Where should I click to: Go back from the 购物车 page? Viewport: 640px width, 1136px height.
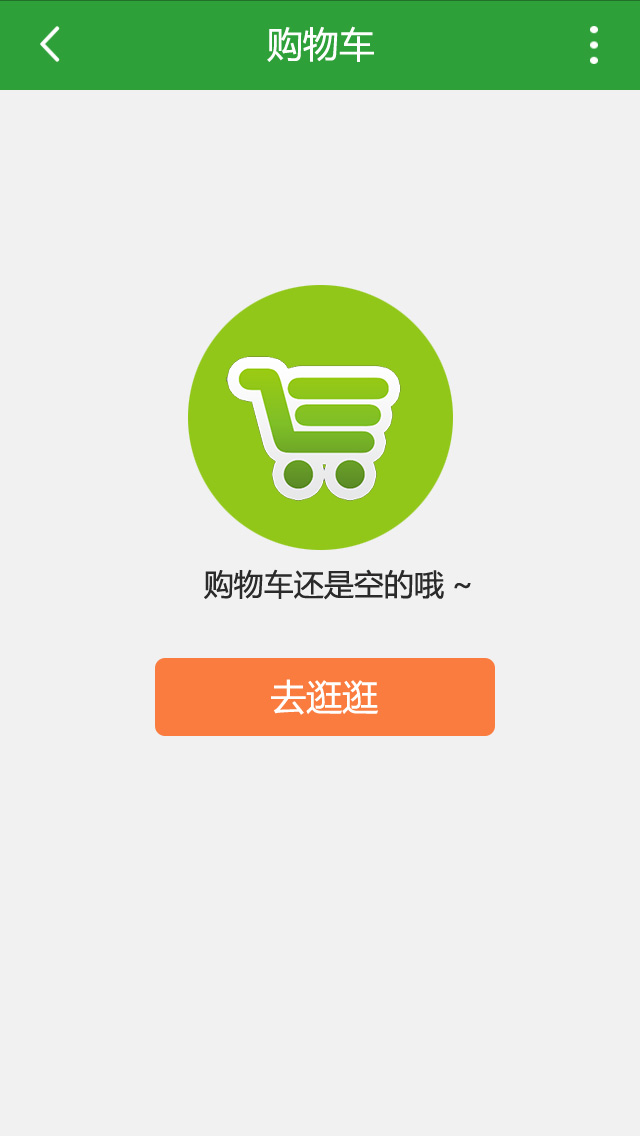49,45
